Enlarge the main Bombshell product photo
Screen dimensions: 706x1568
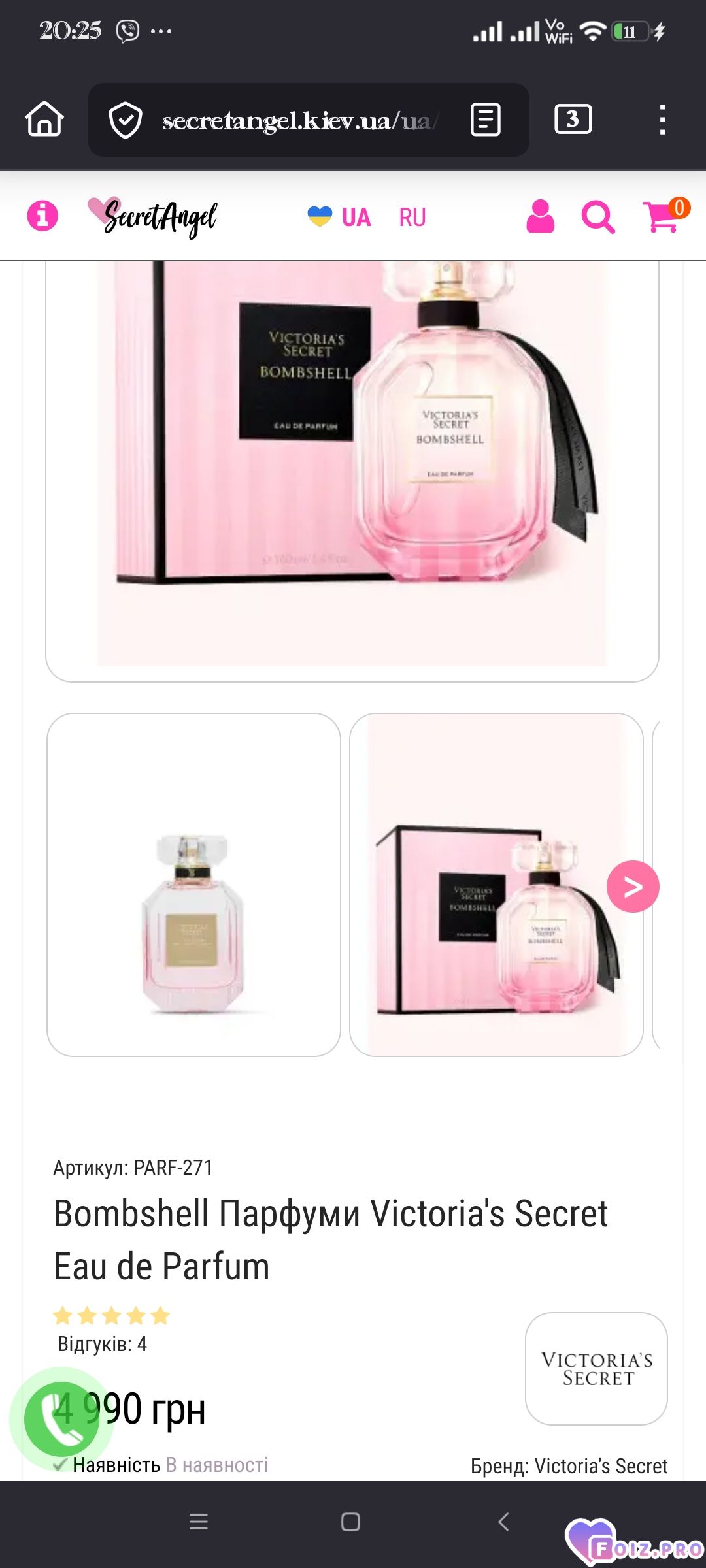tap(352, 464)
